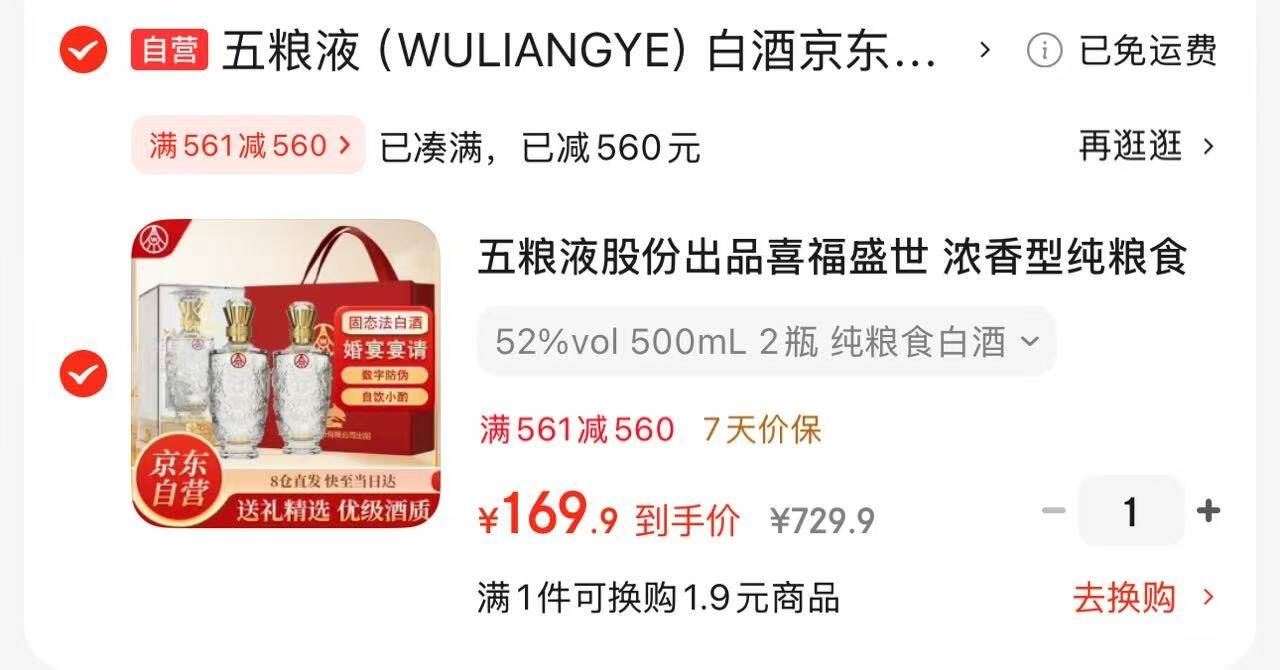Open the 满561减560 promotion tag
Viewport: 1280px width, 670px height.
click(x=249, y=147)
